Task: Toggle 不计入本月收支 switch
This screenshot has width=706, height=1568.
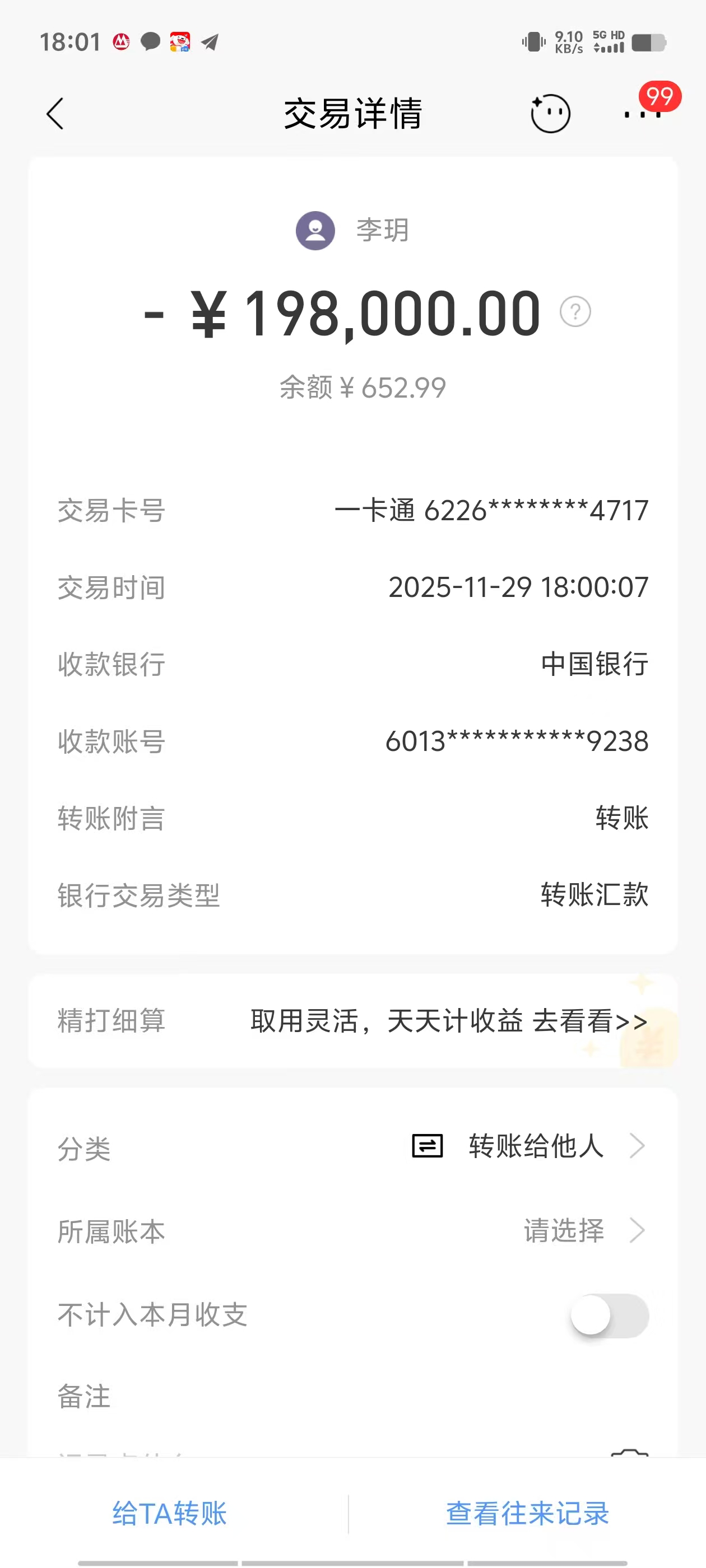Action: tap(609, 1315)
